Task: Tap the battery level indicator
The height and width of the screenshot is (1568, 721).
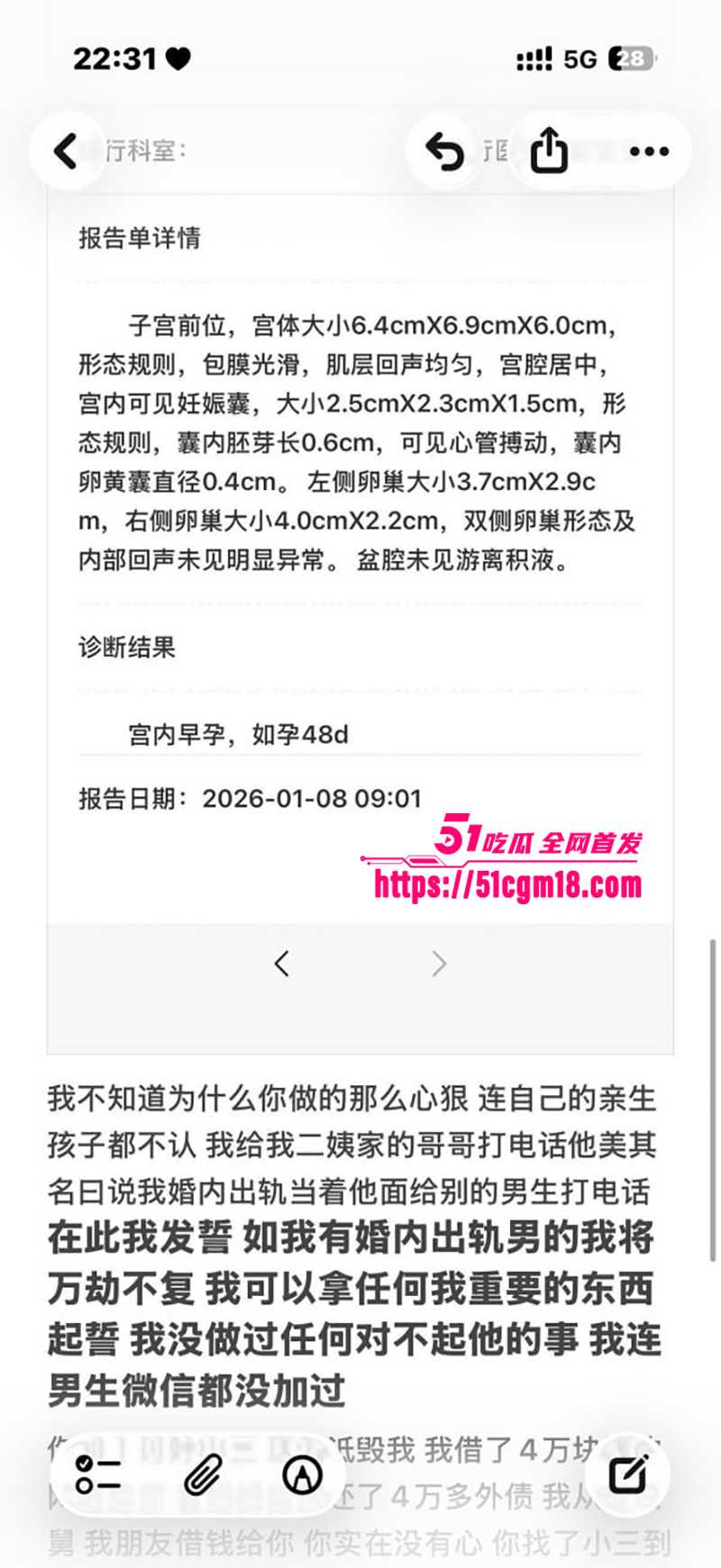Action: click(x=631, y=57)
